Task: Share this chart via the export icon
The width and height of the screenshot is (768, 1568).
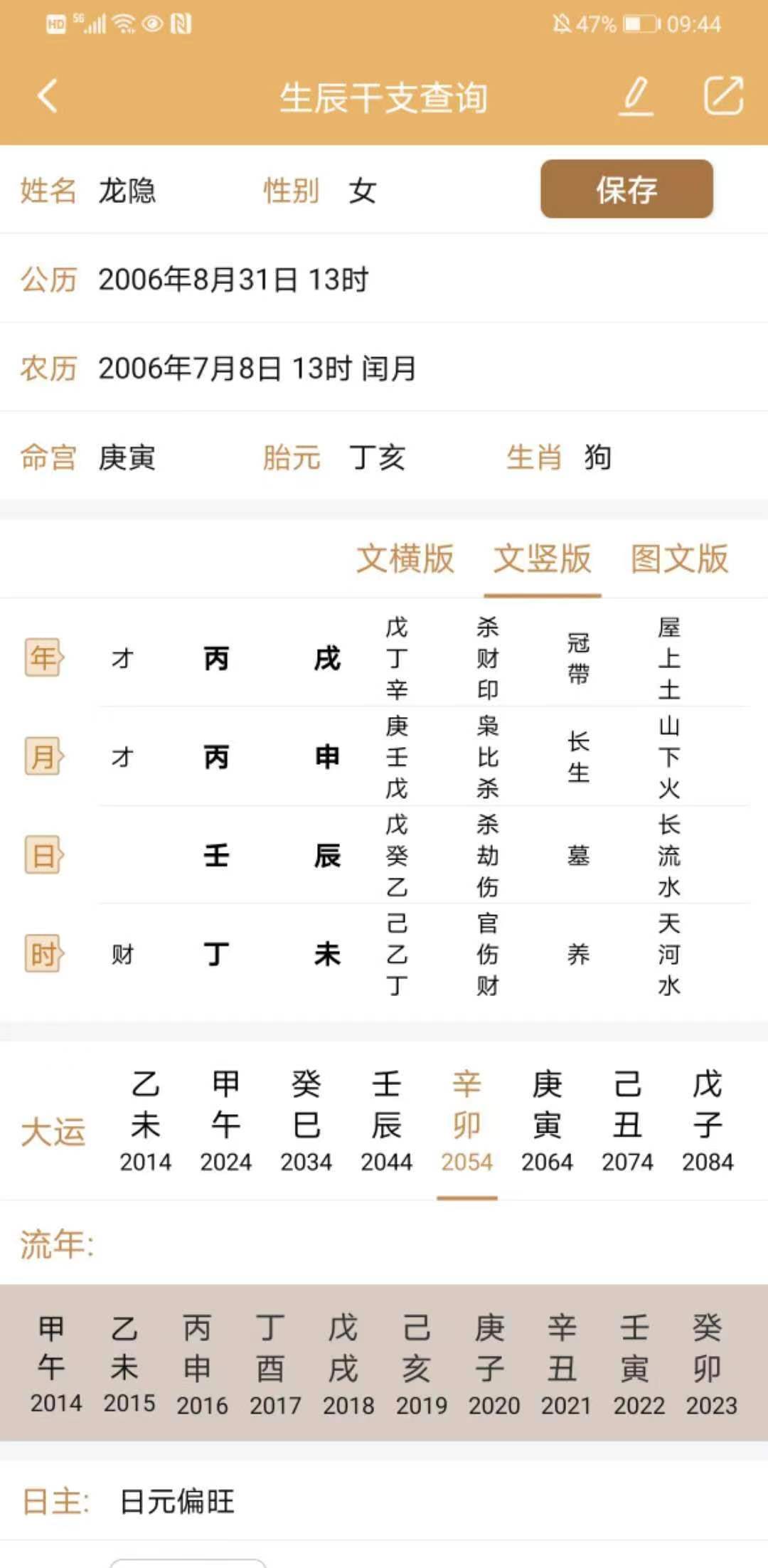Action: [723, 96]
